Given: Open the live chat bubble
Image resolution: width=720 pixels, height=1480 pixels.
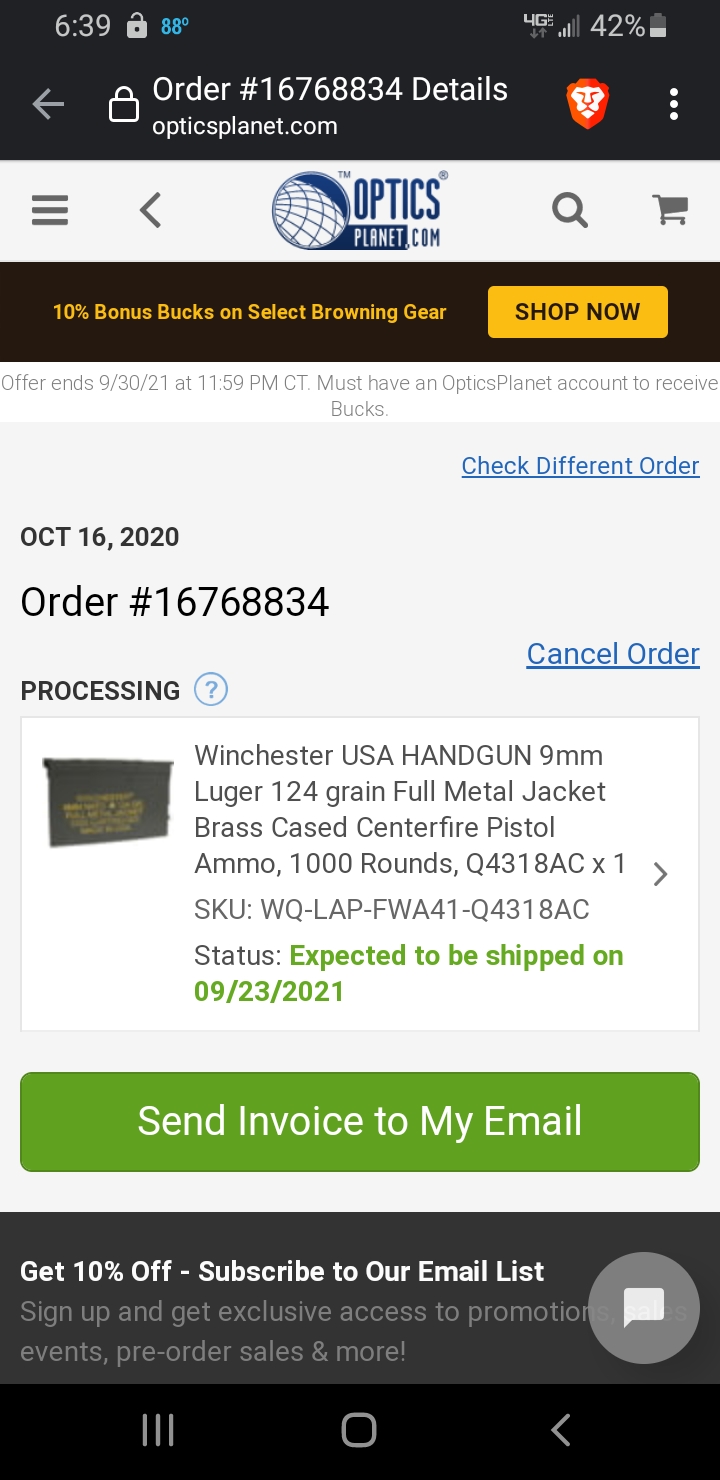Looking at the screenshot, I should [x=643, y=1307].
